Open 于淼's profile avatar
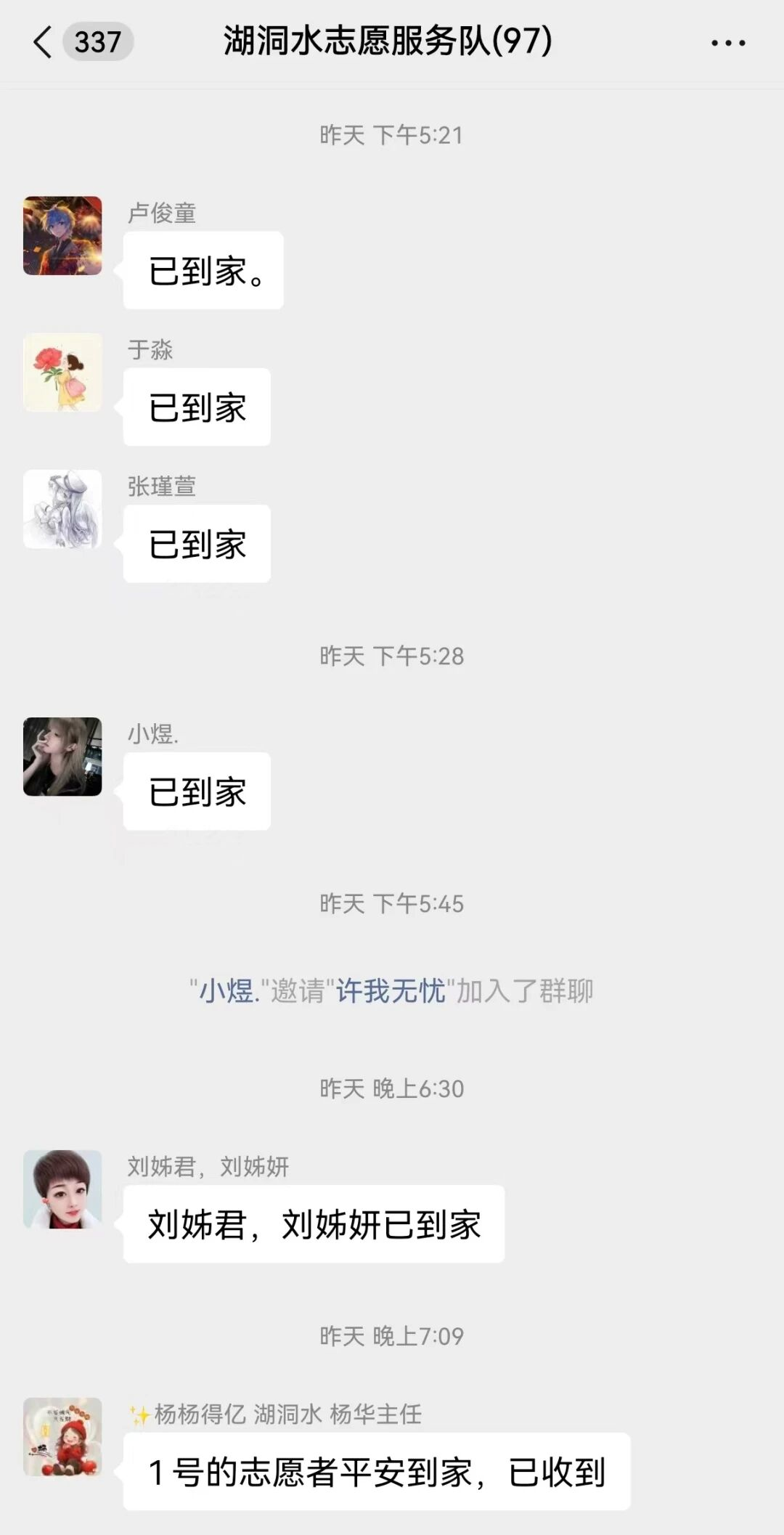The image size is (784, 1535). coord(62,372)
